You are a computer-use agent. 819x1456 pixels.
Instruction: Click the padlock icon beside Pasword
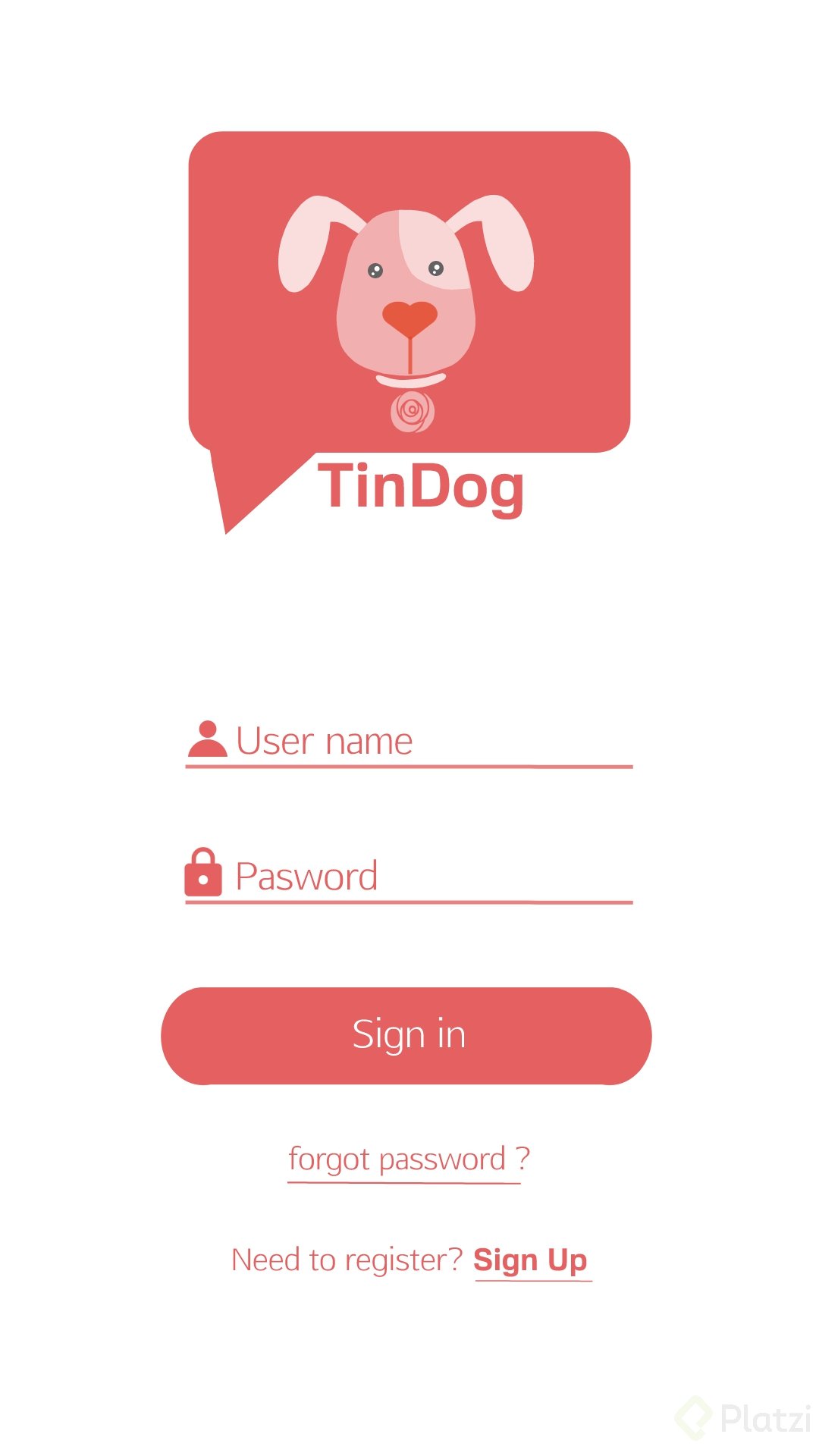point(203,874)
